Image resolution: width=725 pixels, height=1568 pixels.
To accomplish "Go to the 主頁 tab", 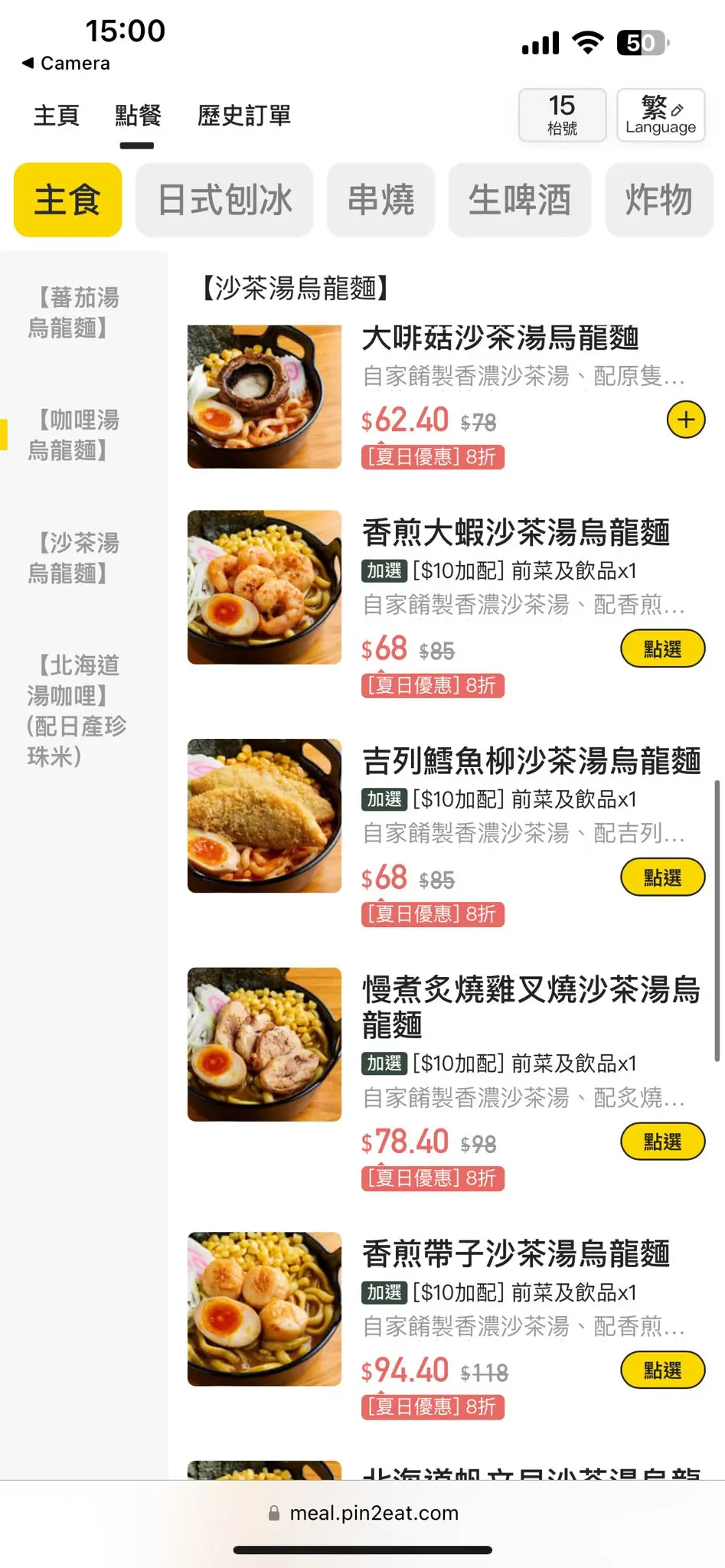I will click(57, 116).
